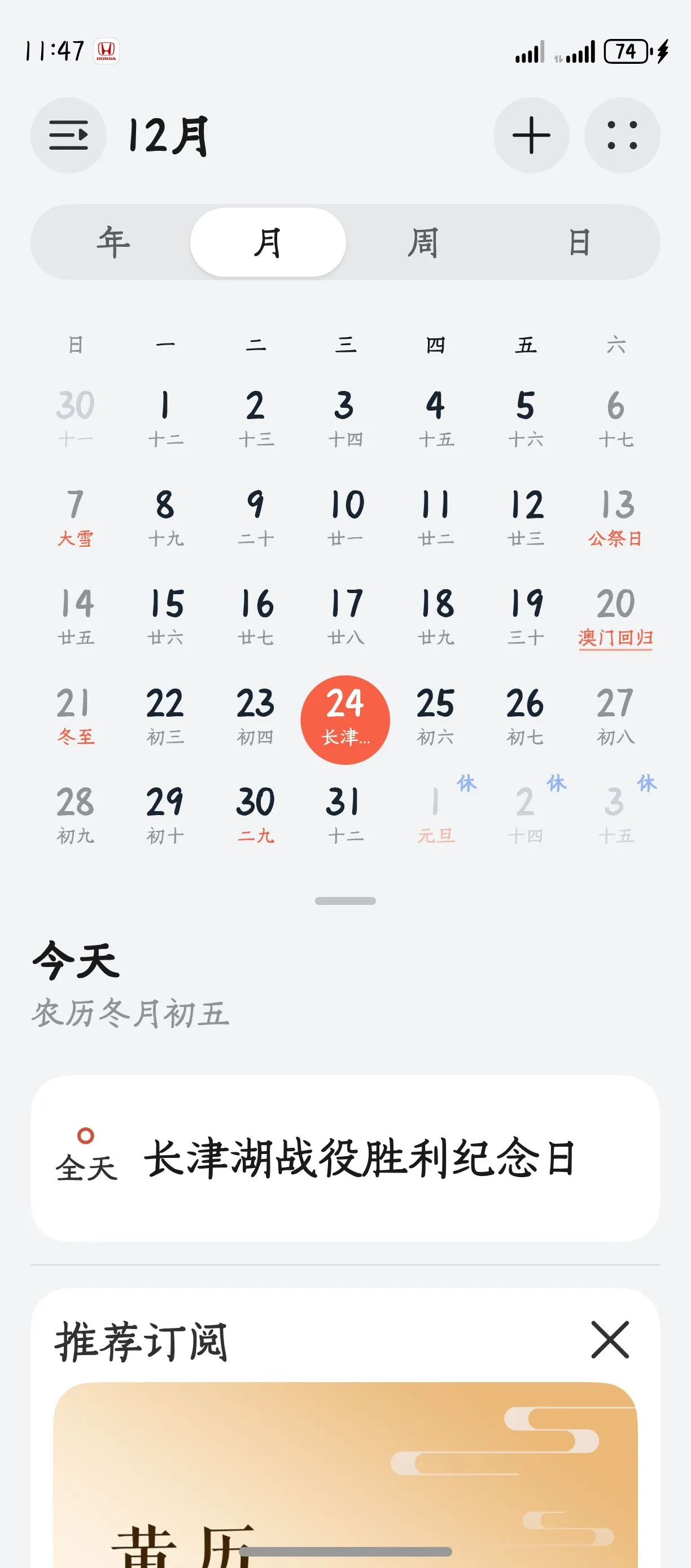Switch to the 周 (week) view
This screenshot has height=1568, width=691.
(x=423, y=242)
